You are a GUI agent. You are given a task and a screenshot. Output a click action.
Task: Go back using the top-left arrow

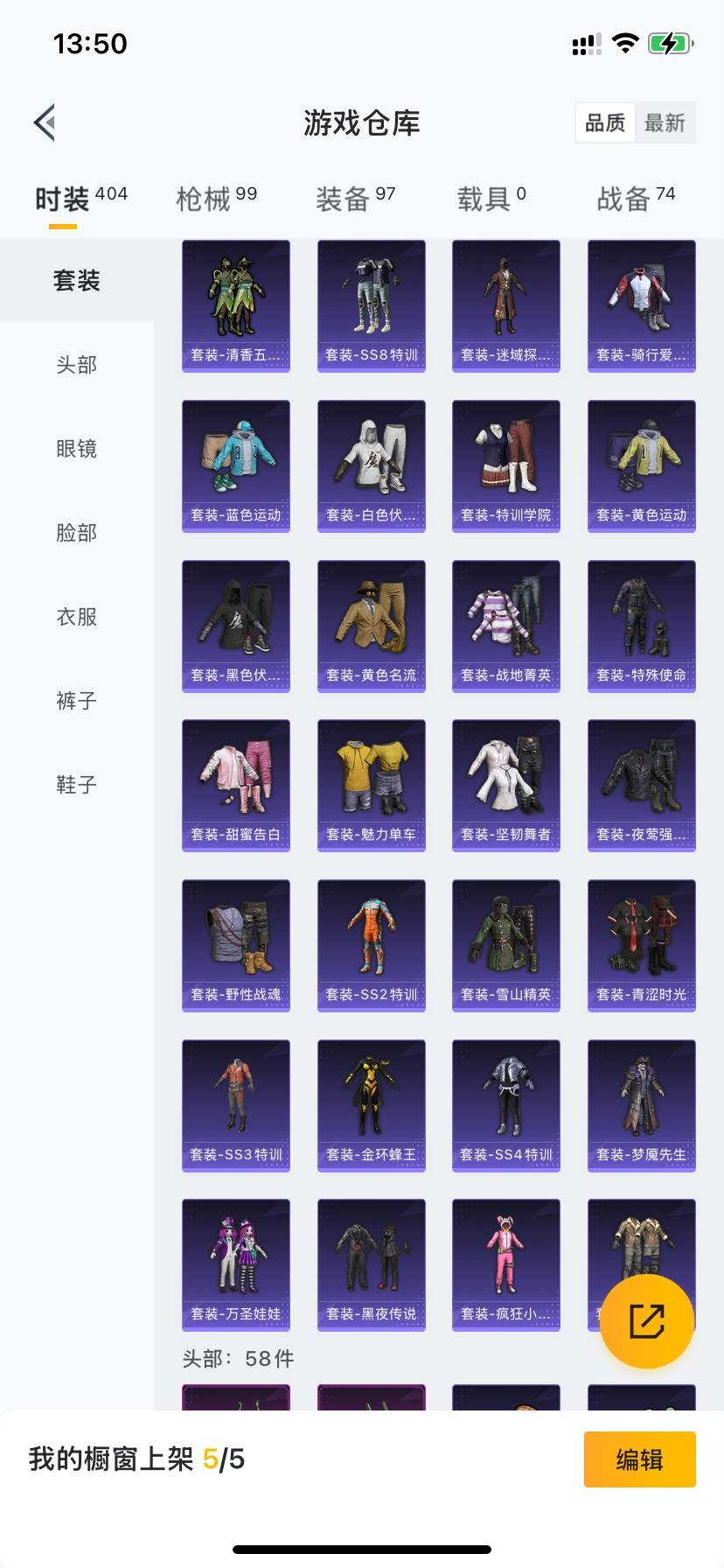tap(45, 122)
